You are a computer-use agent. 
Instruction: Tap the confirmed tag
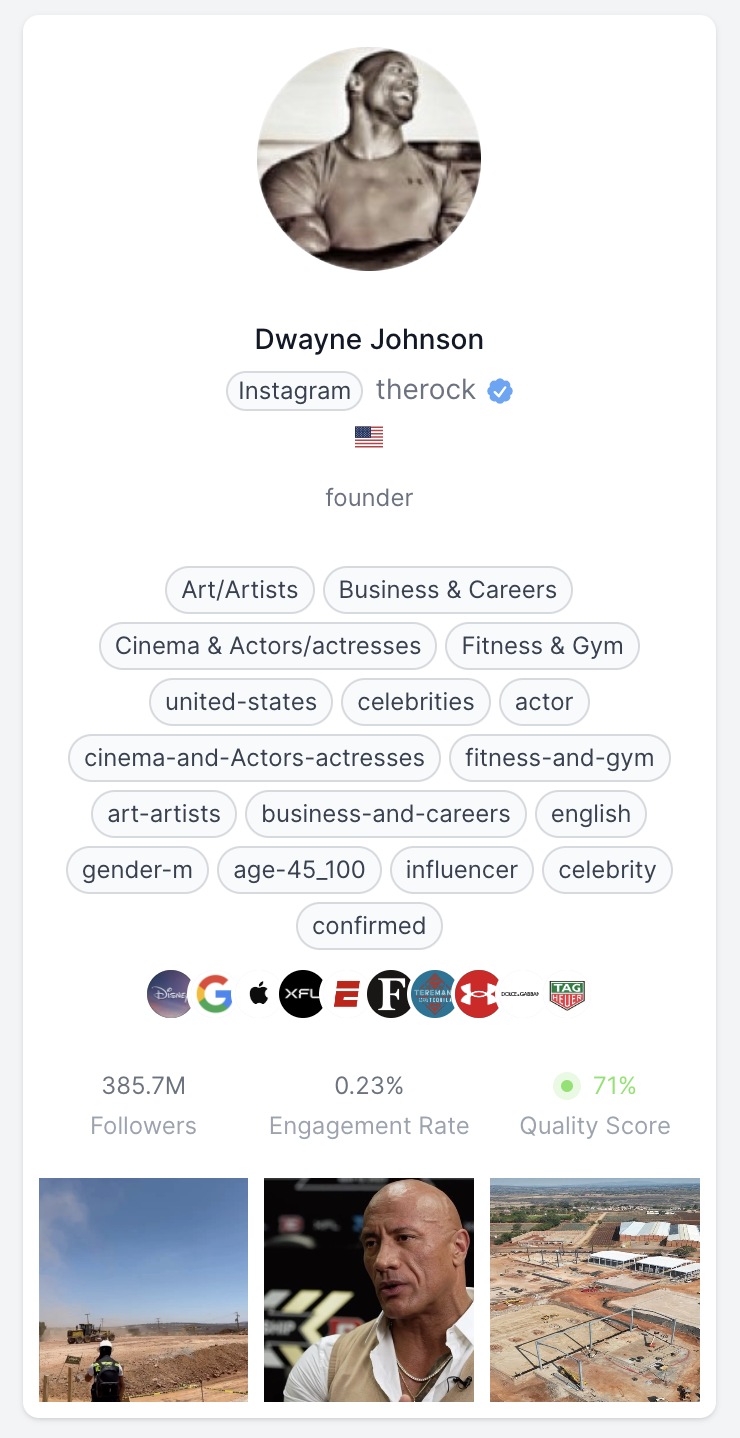click(x=369, y=926)
